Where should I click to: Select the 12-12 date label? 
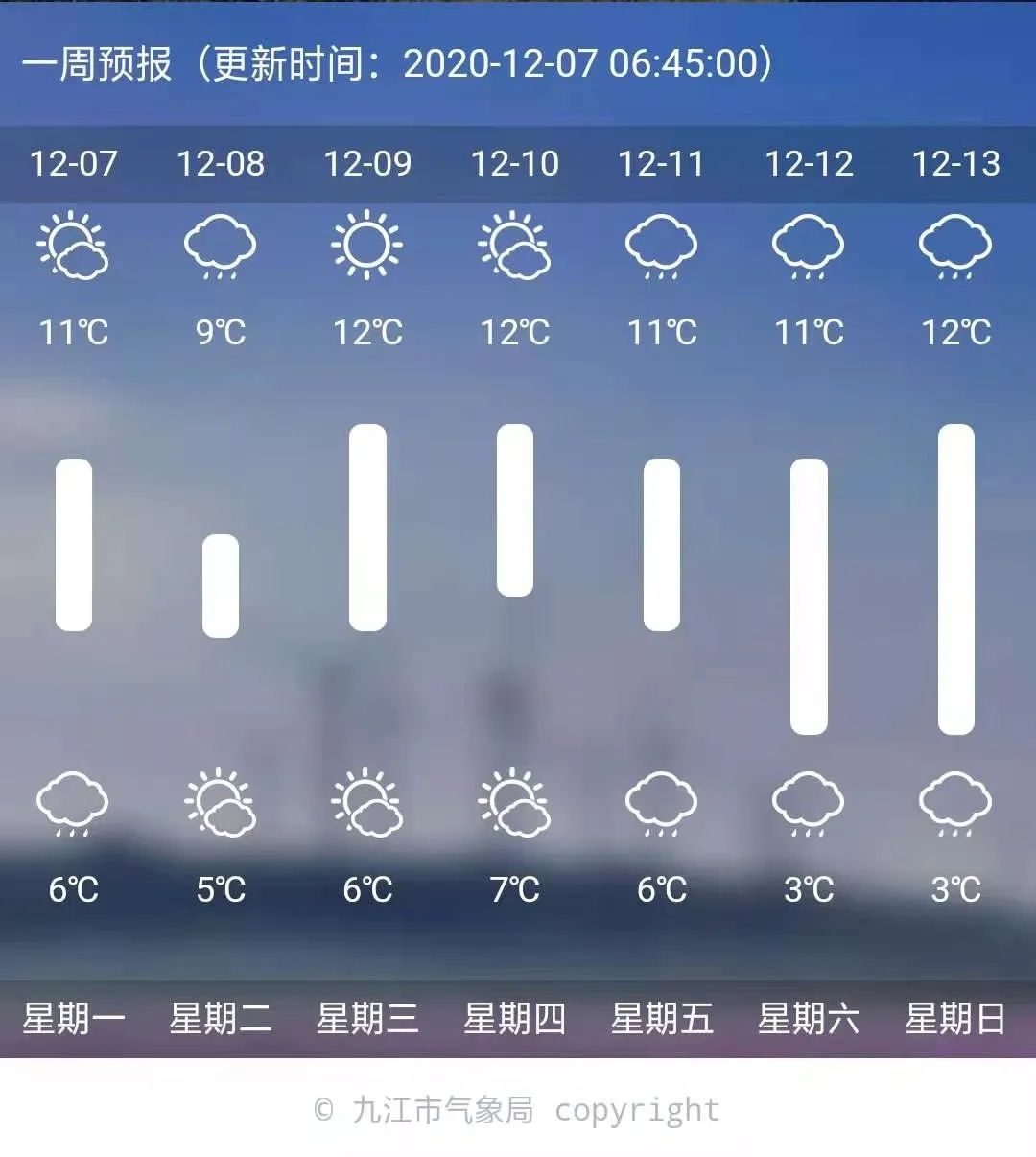click(x=809, y=165)
